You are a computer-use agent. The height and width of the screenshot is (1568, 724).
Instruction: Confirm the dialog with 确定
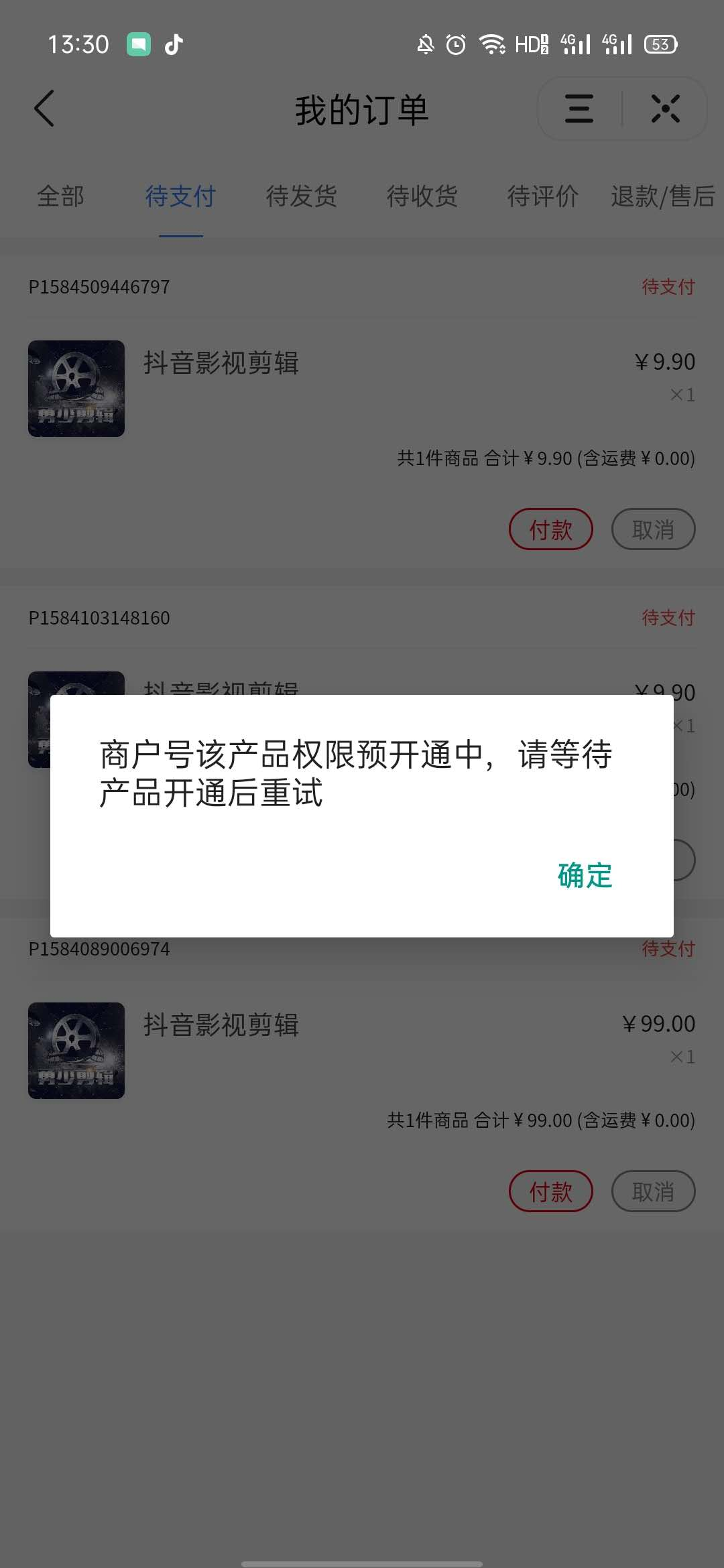click(x=585, y=875)
